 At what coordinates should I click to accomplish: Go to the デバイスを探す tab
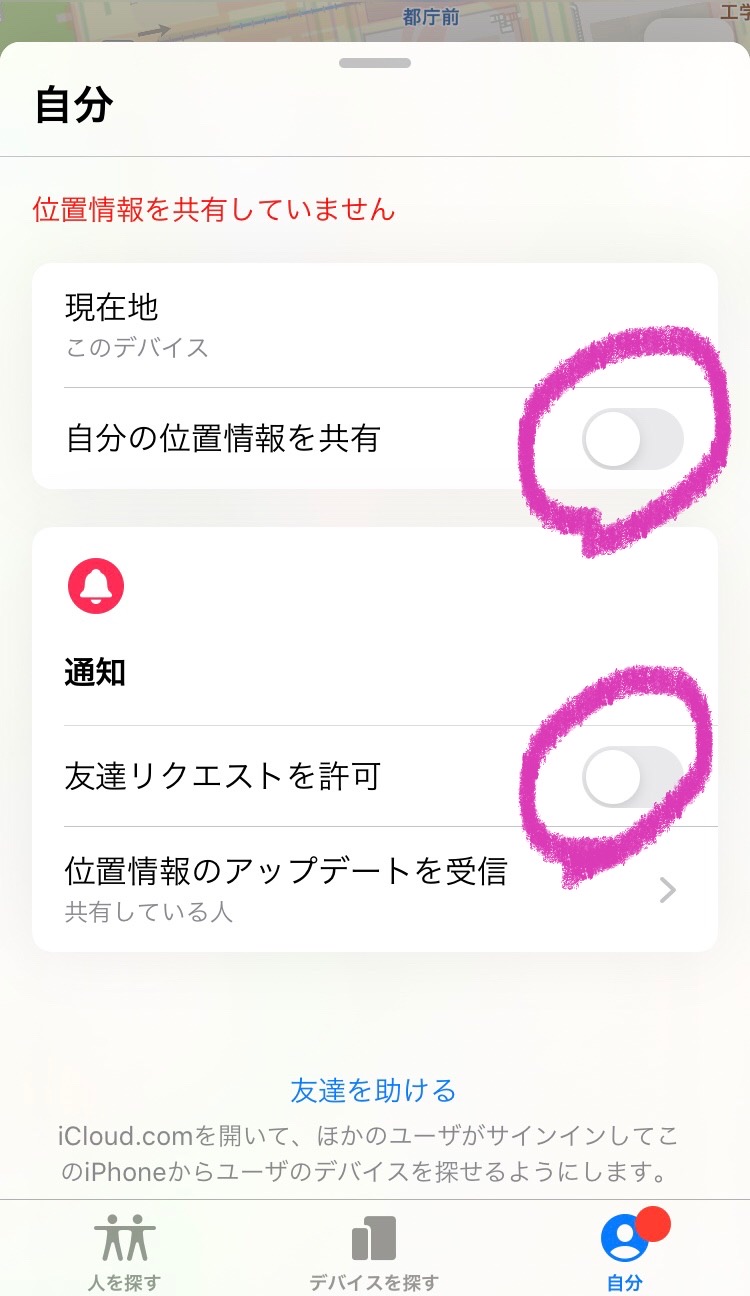click(374, 1252)
